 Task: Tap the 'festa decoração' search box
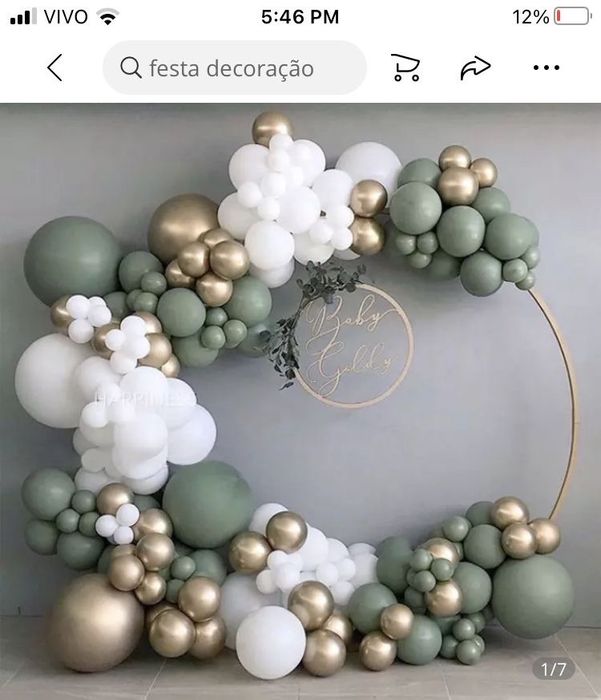235,68
